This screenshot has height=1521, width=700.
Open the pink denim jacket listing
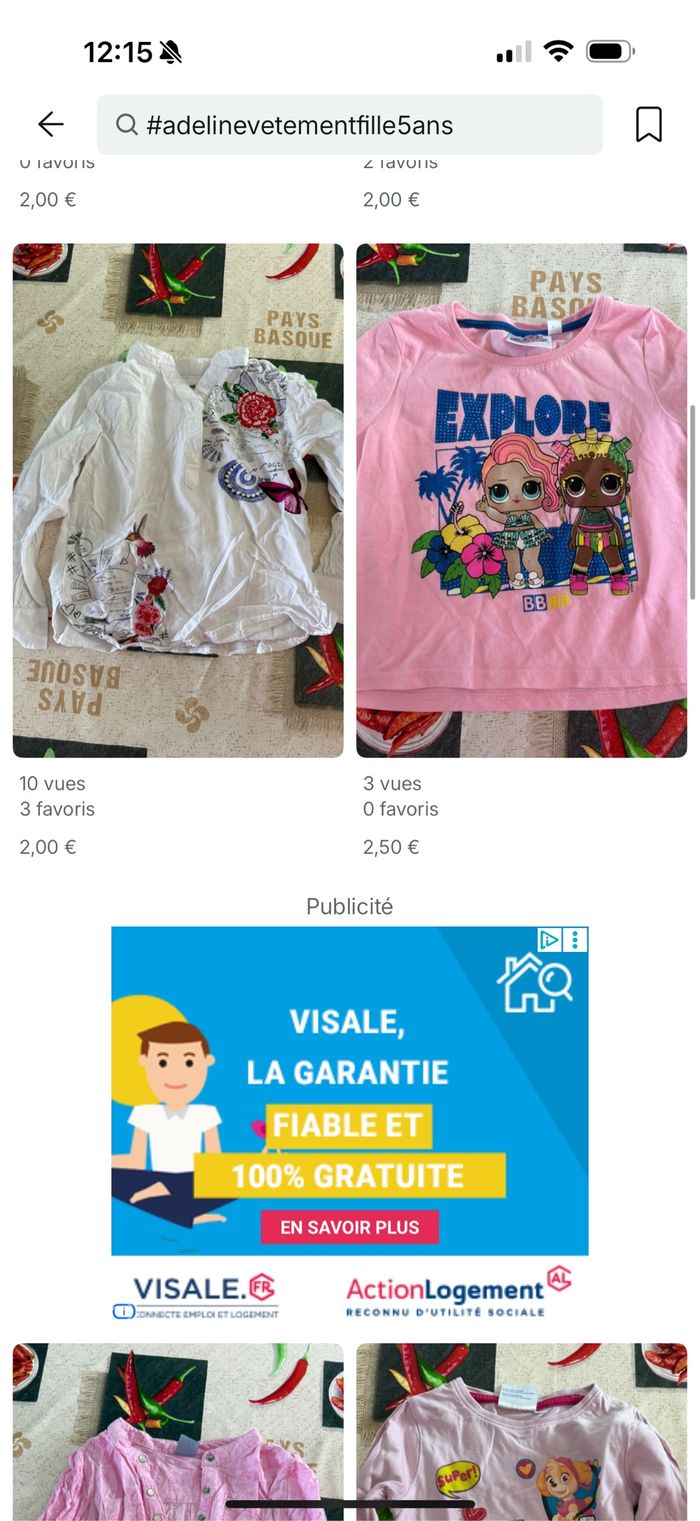click(178, 1430)
